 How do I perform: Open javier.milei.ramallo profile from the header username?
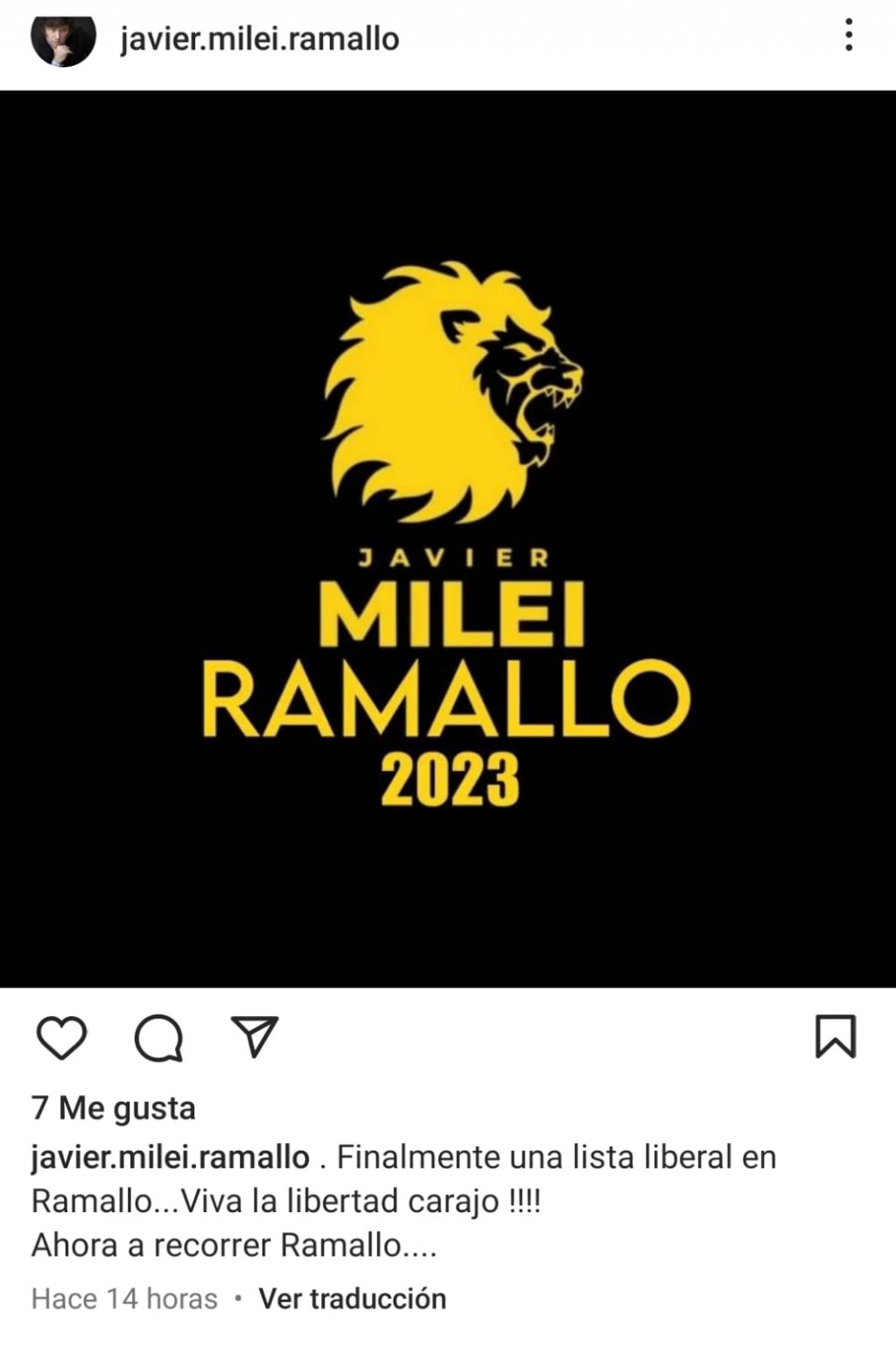[x=259, y=39]
